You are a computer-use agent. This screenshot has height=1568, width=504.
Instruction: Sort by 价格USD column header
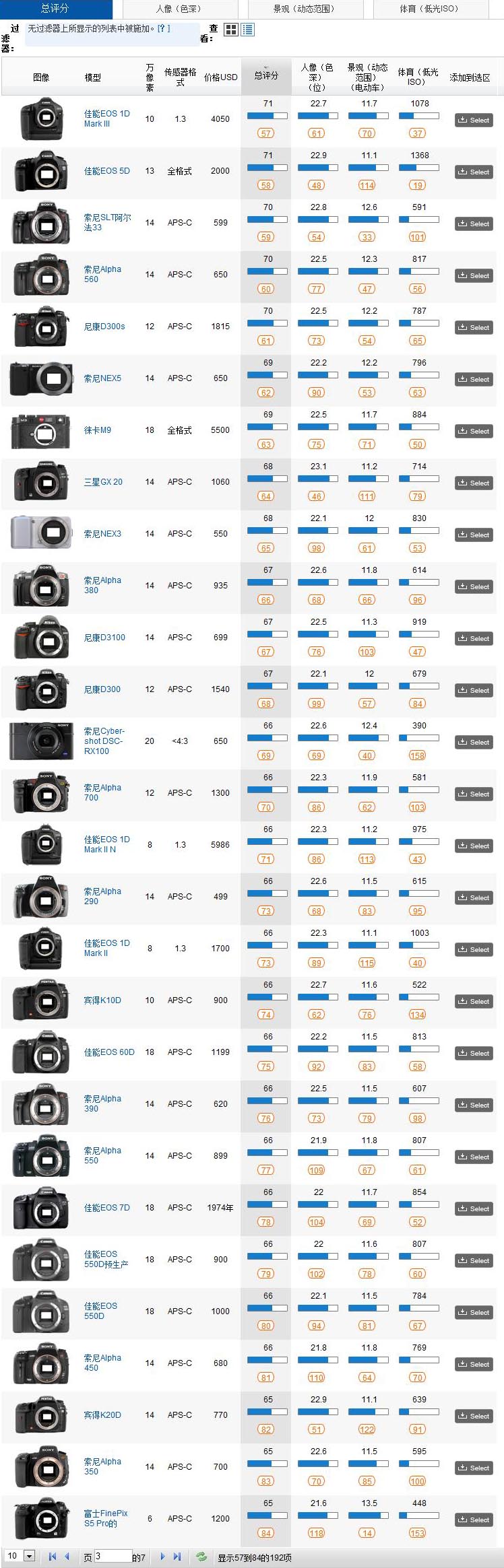(x=220, y=77)
